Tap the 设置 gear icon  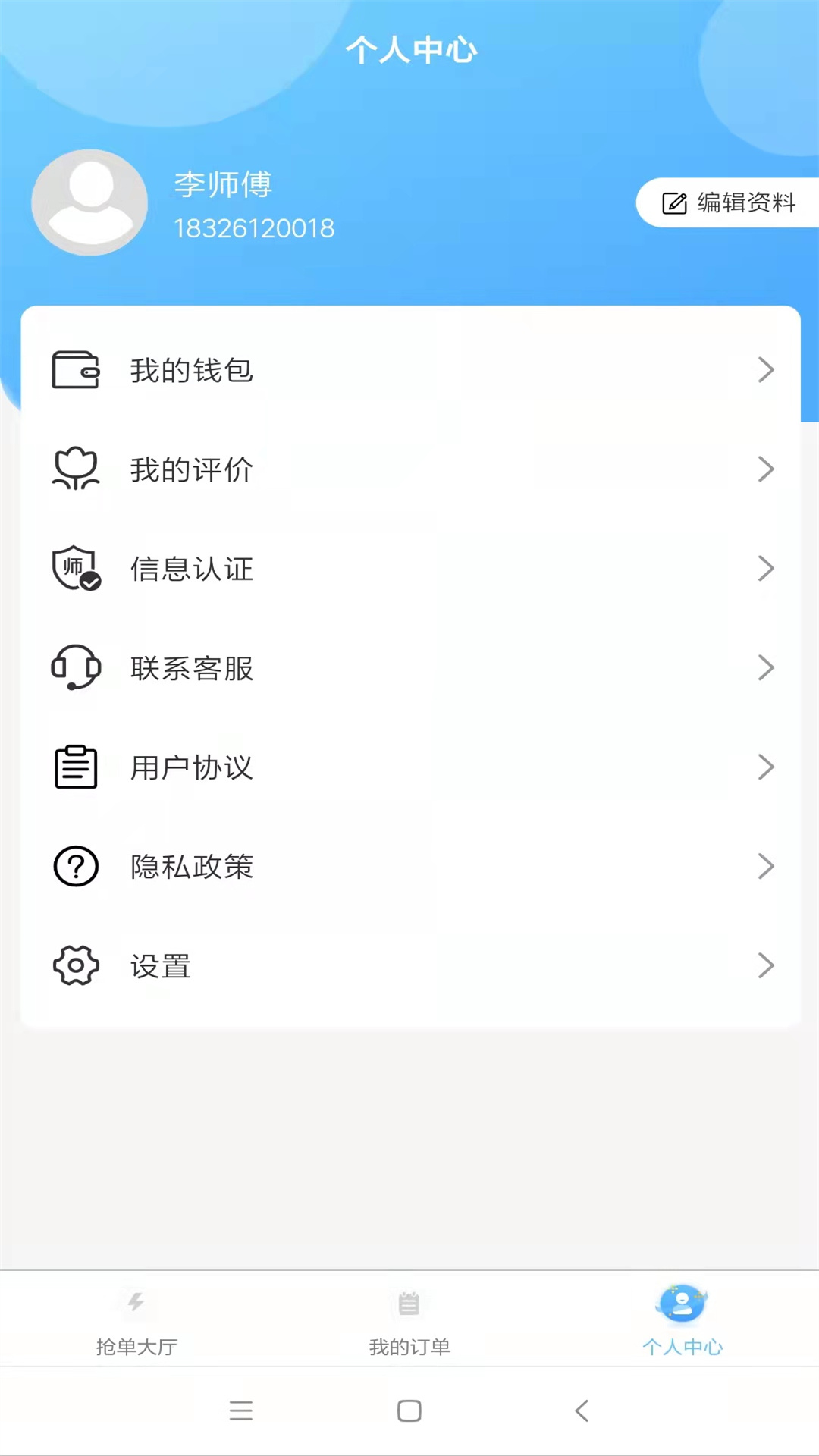coord(75,966)
